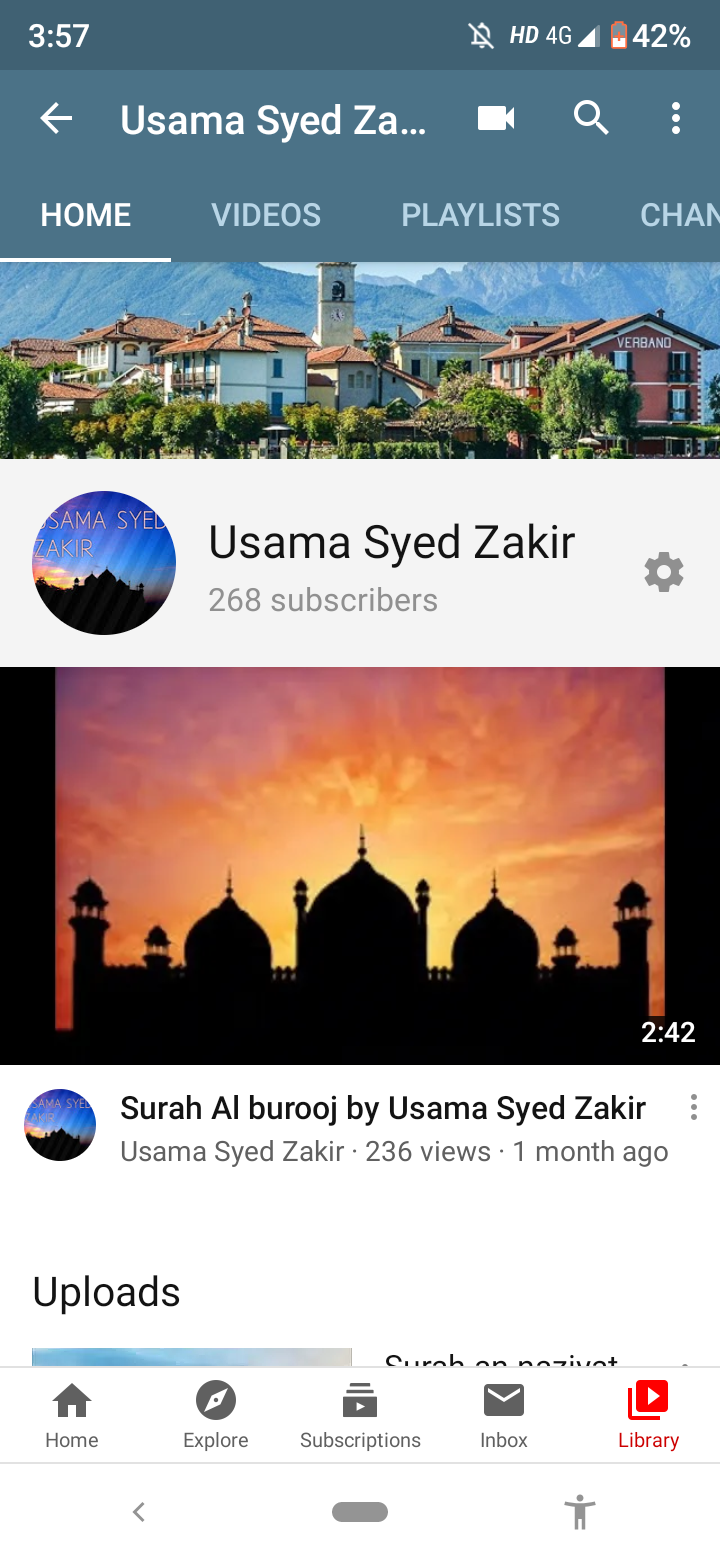Play the Surah Al burooj video
The width and height of the screenshot is (720, 1560).
click(360, 865)
